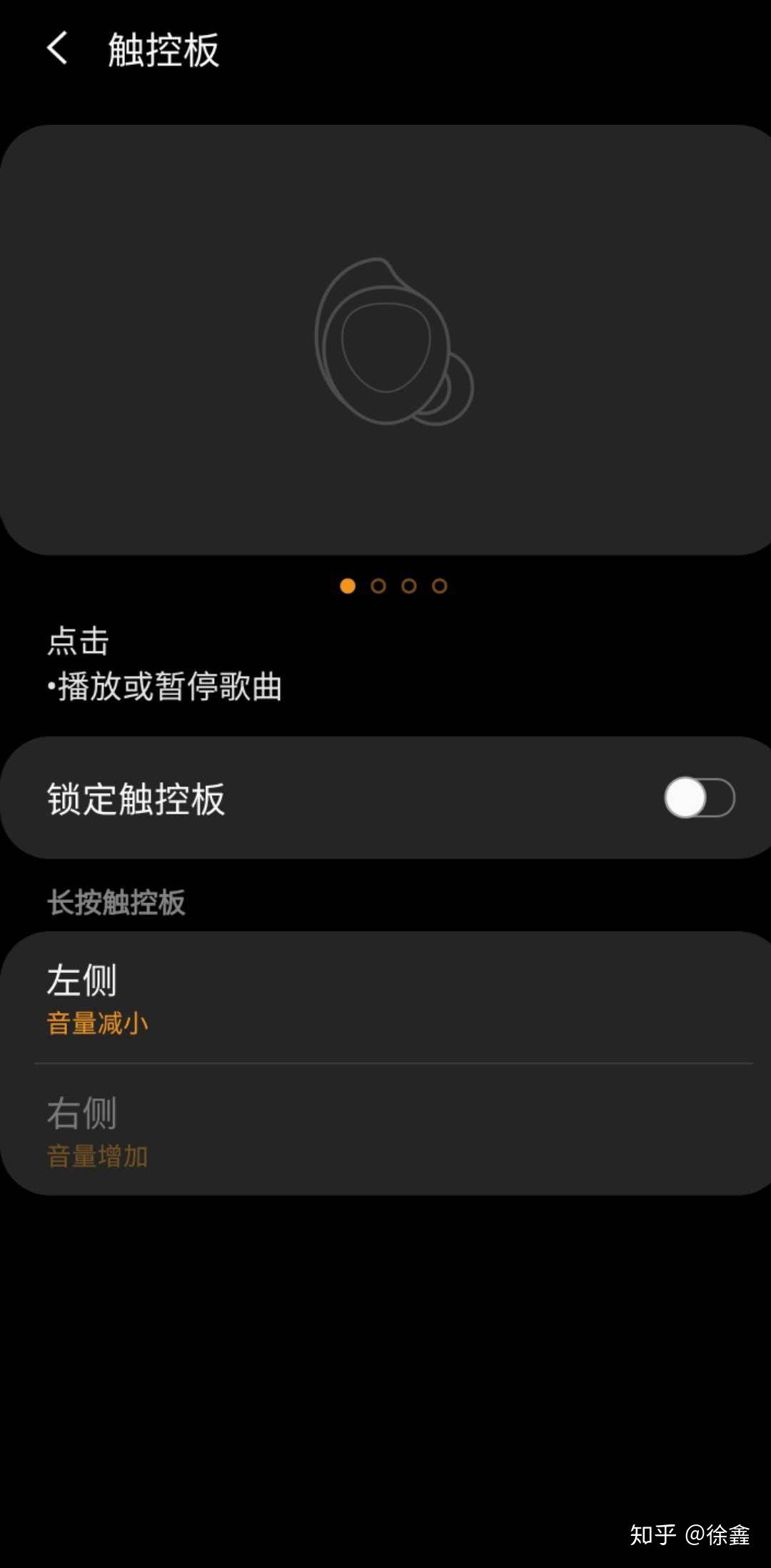Jump to the second page indicator dot

(x=378, y=586)
